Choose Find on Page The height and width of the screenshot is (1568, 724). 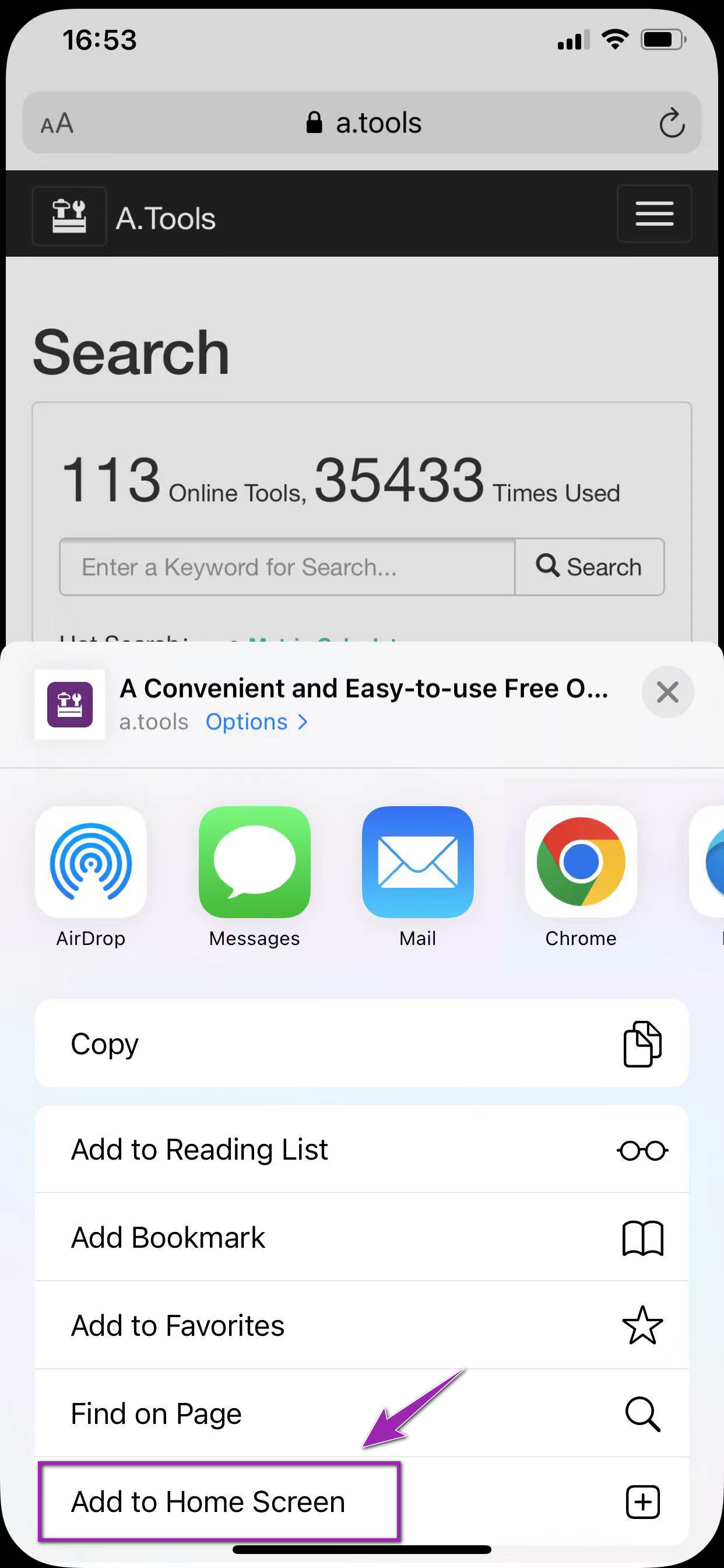coord(362,1413)
